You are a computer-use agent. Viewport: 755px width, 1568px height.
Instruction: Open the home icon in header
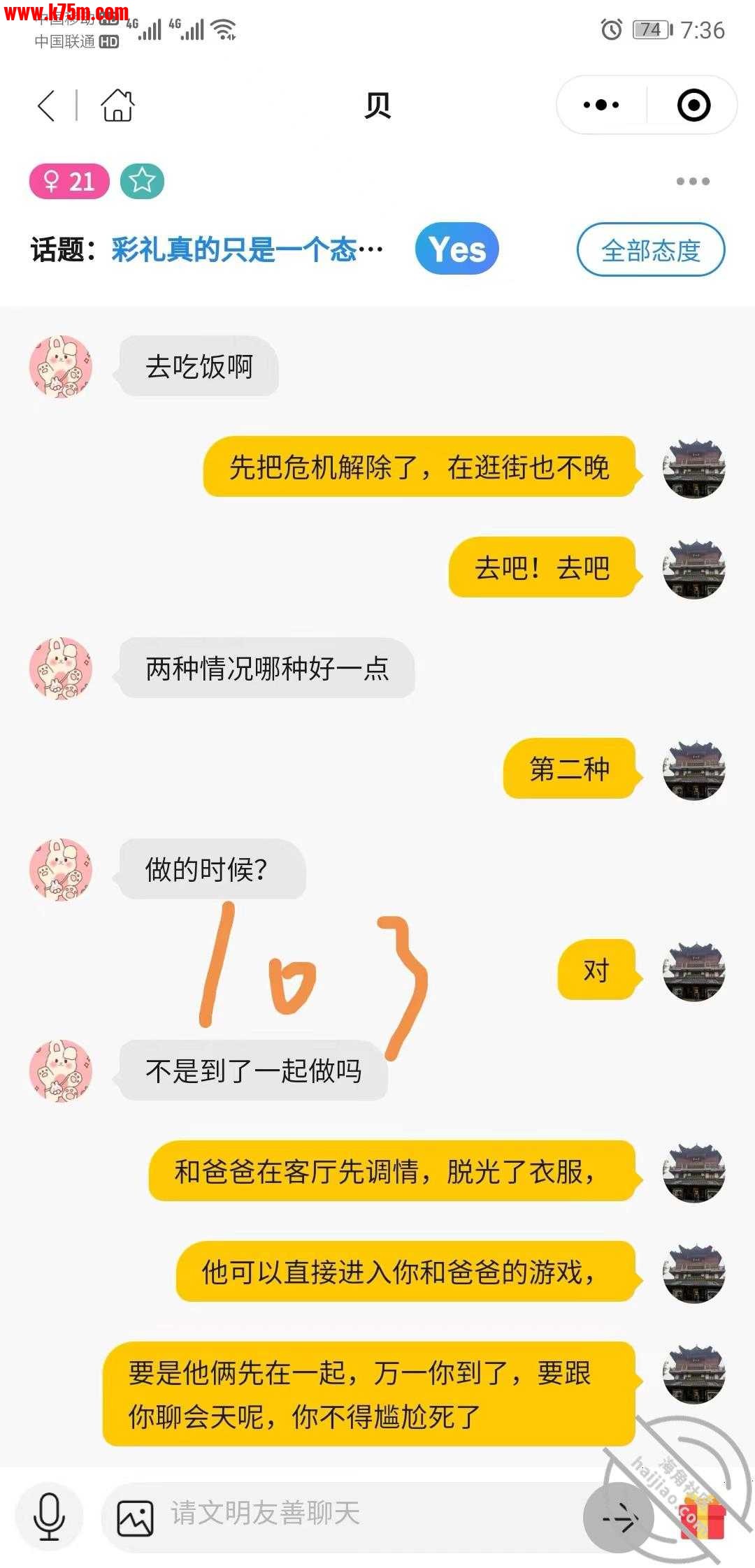[117, 106]
